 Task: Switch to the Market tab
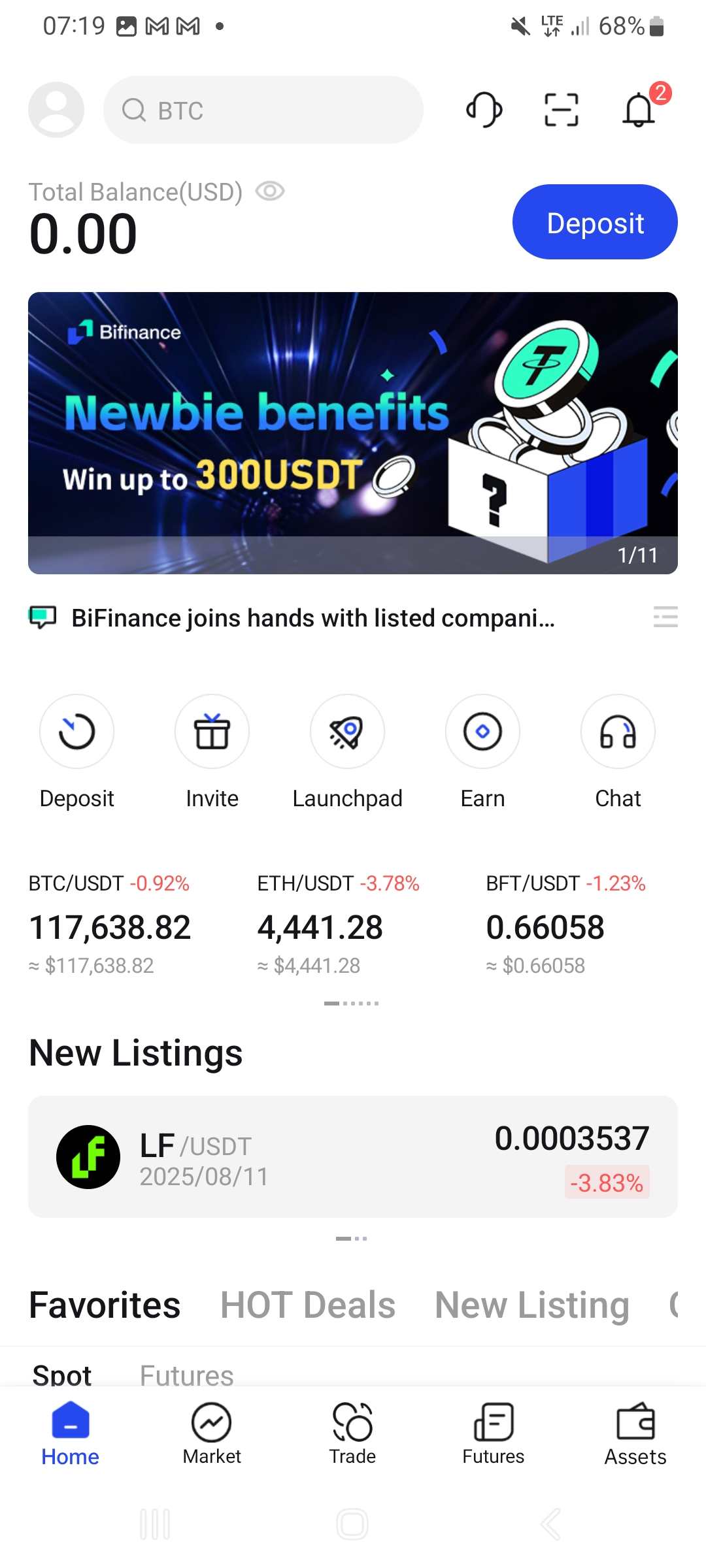(212, 1434)
